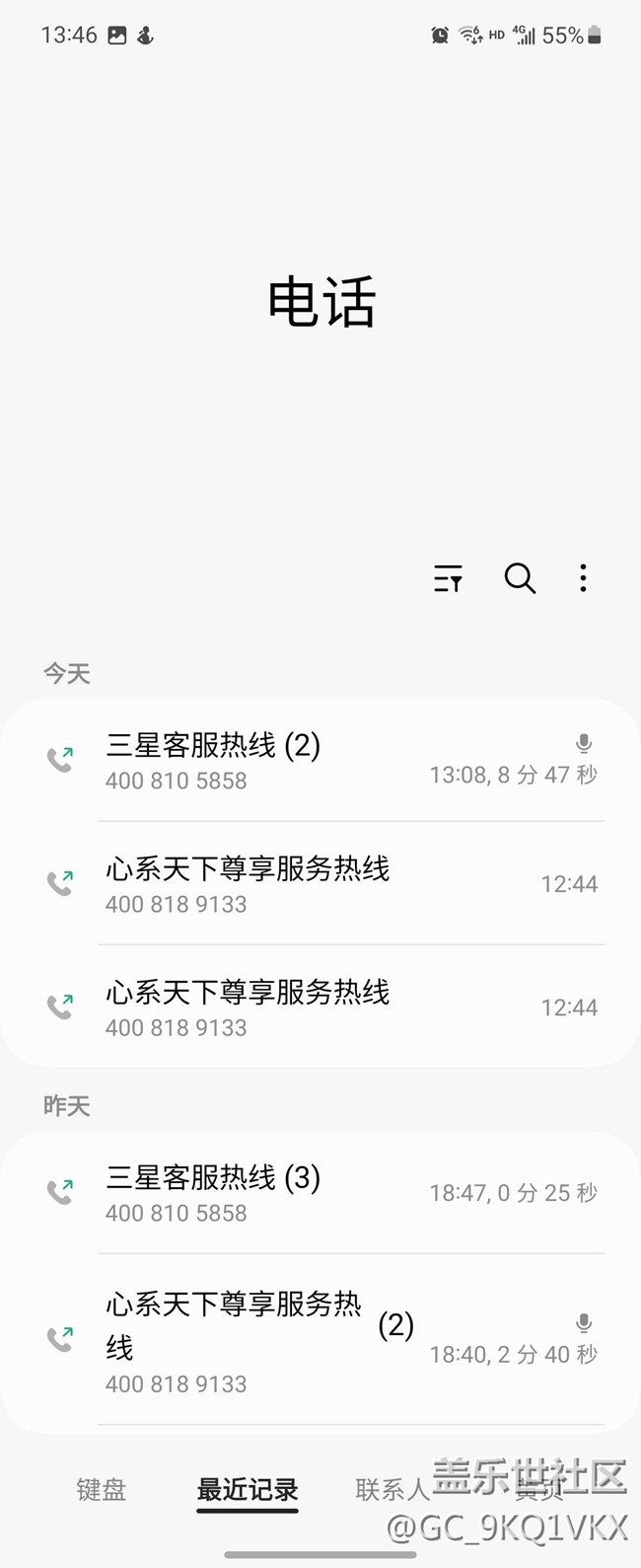
Task: Search the call history
Action: [x=520, y=578]
